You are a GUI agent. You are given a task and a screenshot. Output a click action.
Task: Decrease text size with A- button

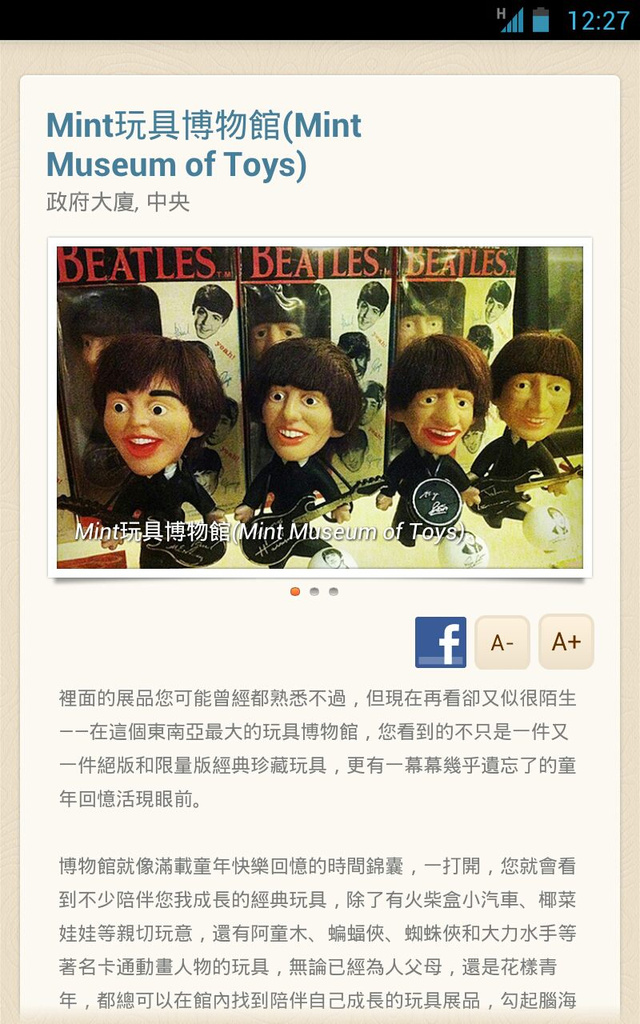(x=502, y=642)
